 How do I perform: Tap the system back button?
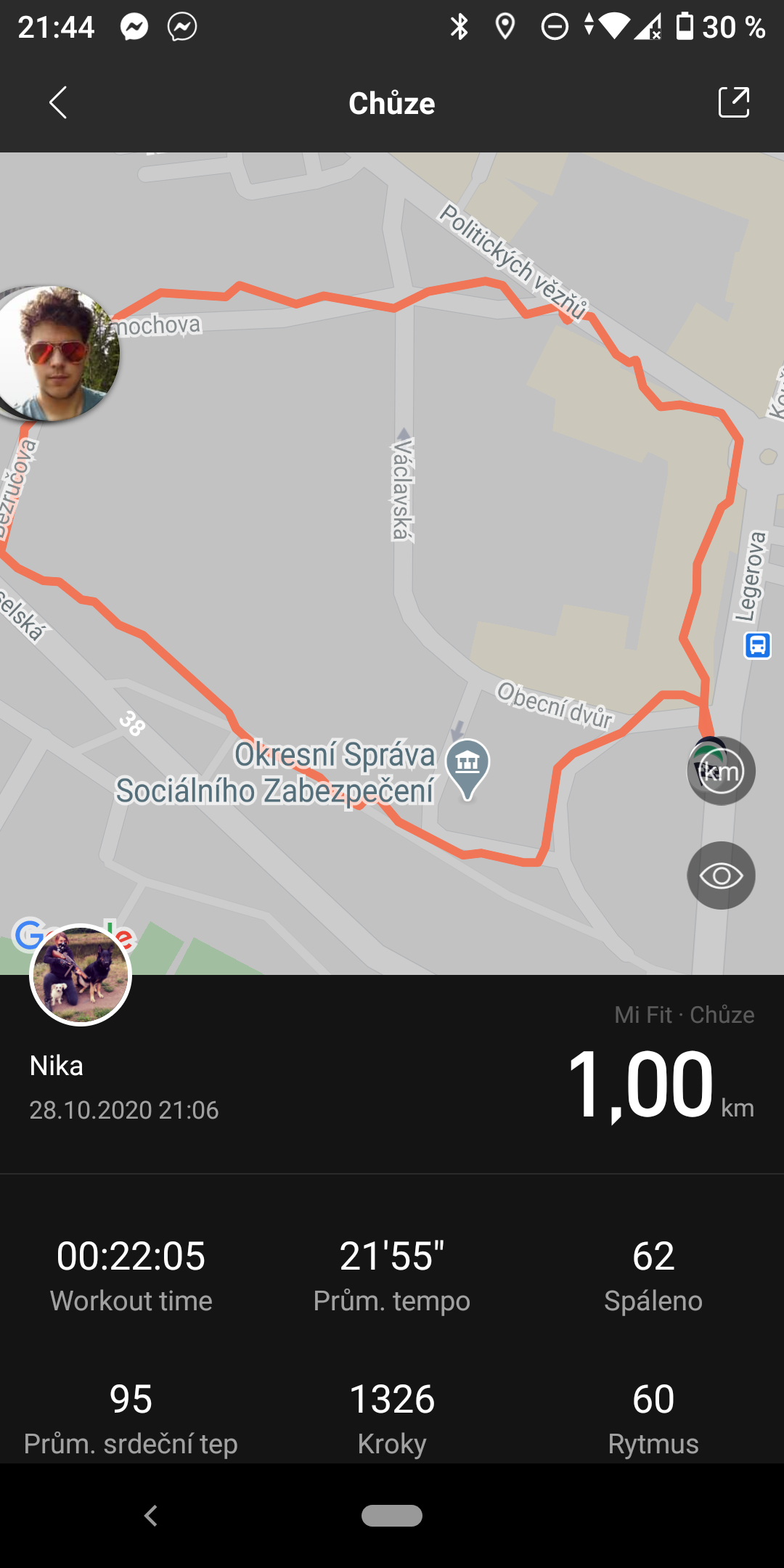click(151, 1516)
